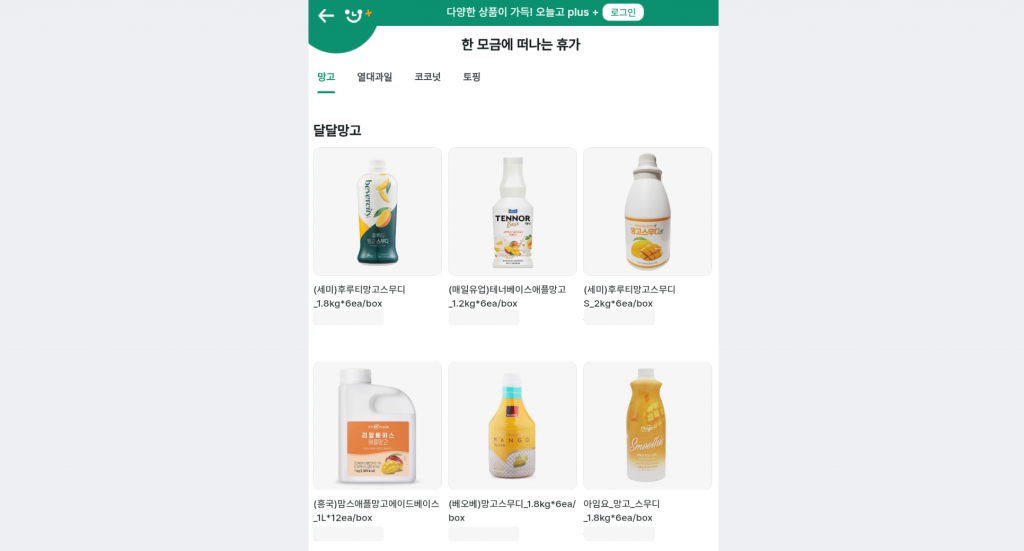Viewport: 1024px width, 551px height.
Task: View (흥국)맘스애플망고에이드베이스 product
Action: click(377, 426)
